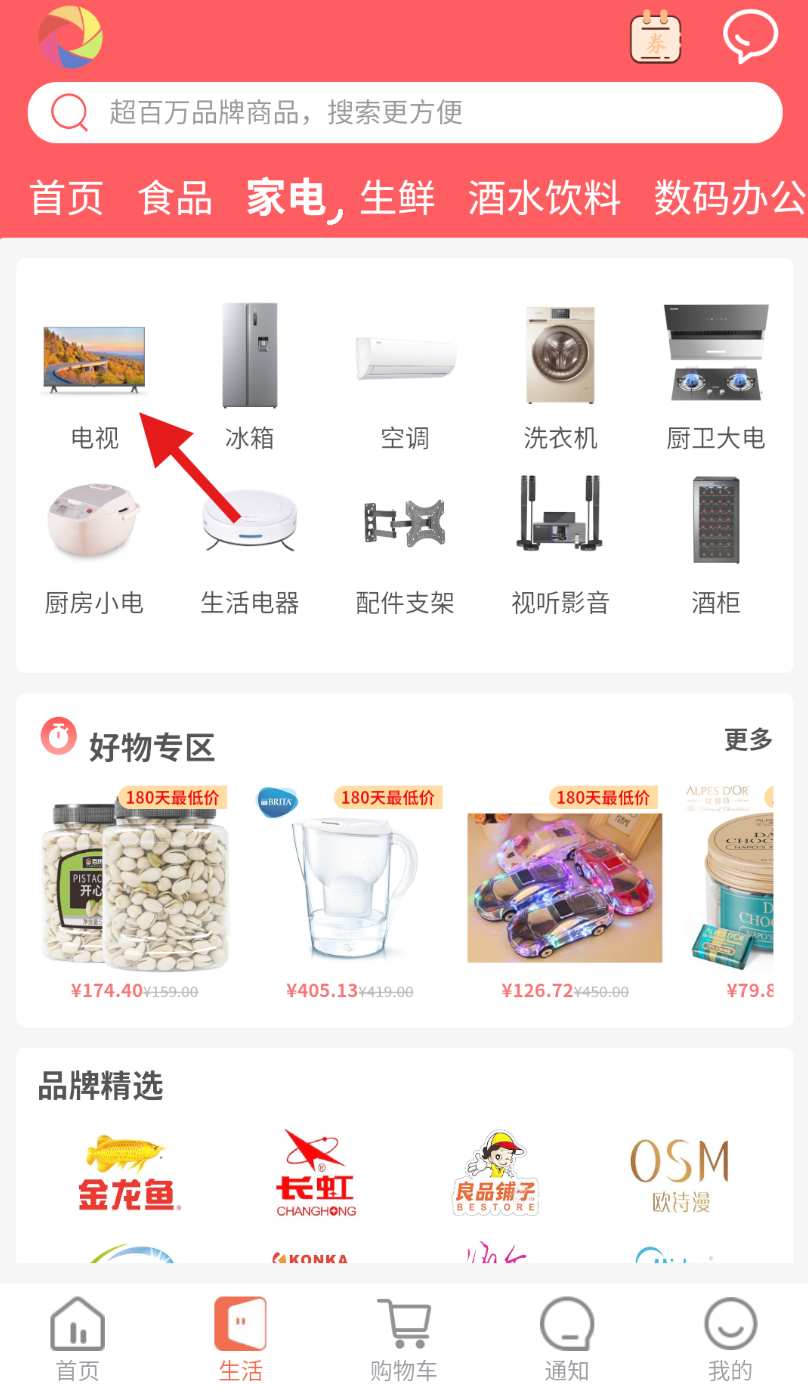Tap the brand product search box
Viewport: 808px width, 1390px height.
click(404, 112)
